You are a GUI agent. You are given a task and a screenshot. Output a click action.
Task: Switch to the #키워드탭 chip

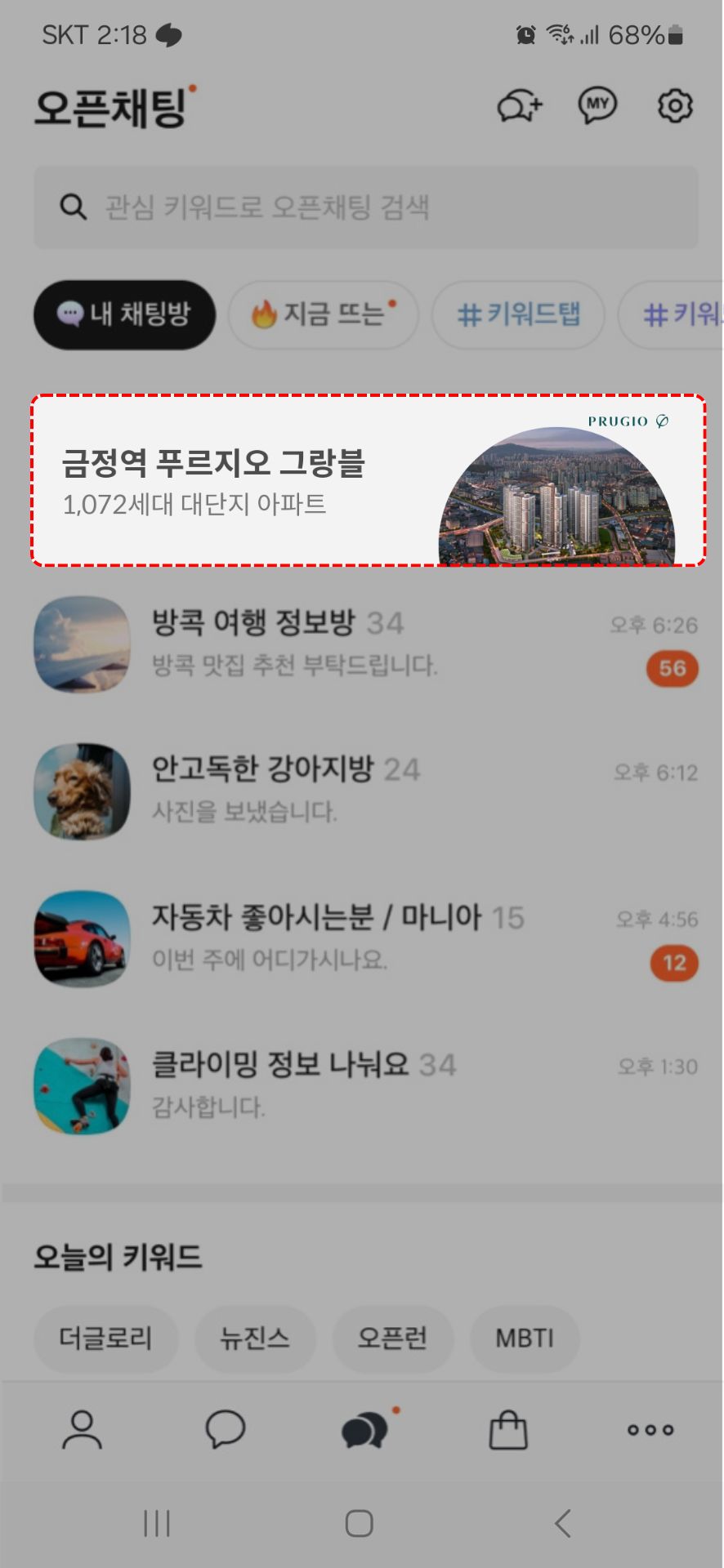click(x=518, y=314)
